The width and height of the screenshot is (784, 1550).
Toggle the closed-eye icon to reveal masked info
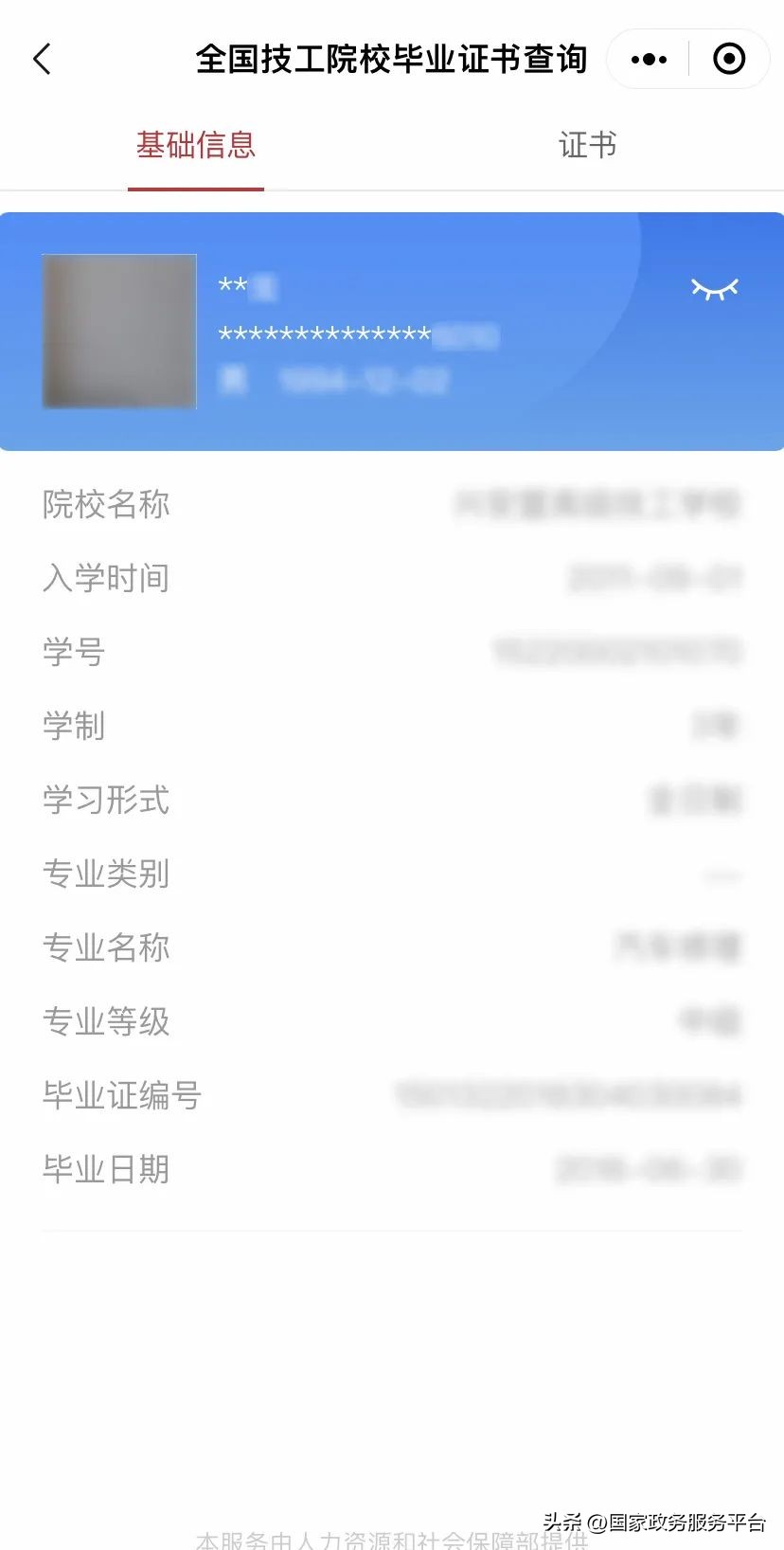(716, 288)
